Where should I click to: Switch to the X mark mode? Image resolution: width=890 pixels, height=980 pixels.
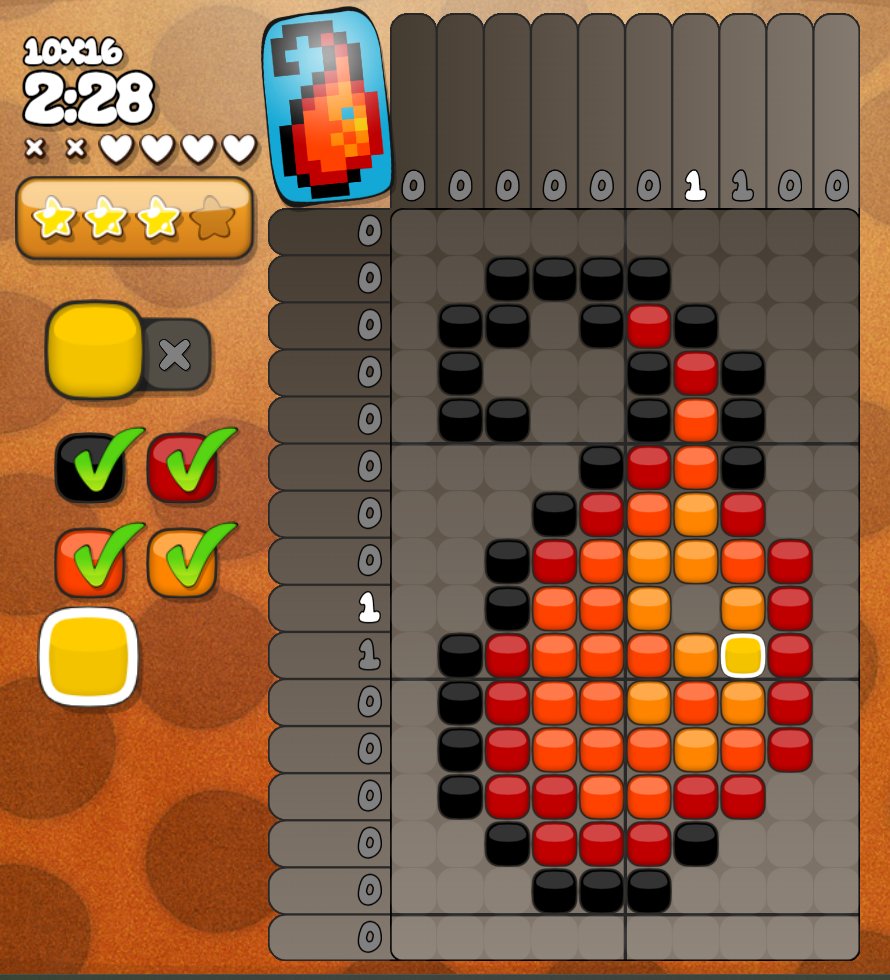(x=176, y=354)
